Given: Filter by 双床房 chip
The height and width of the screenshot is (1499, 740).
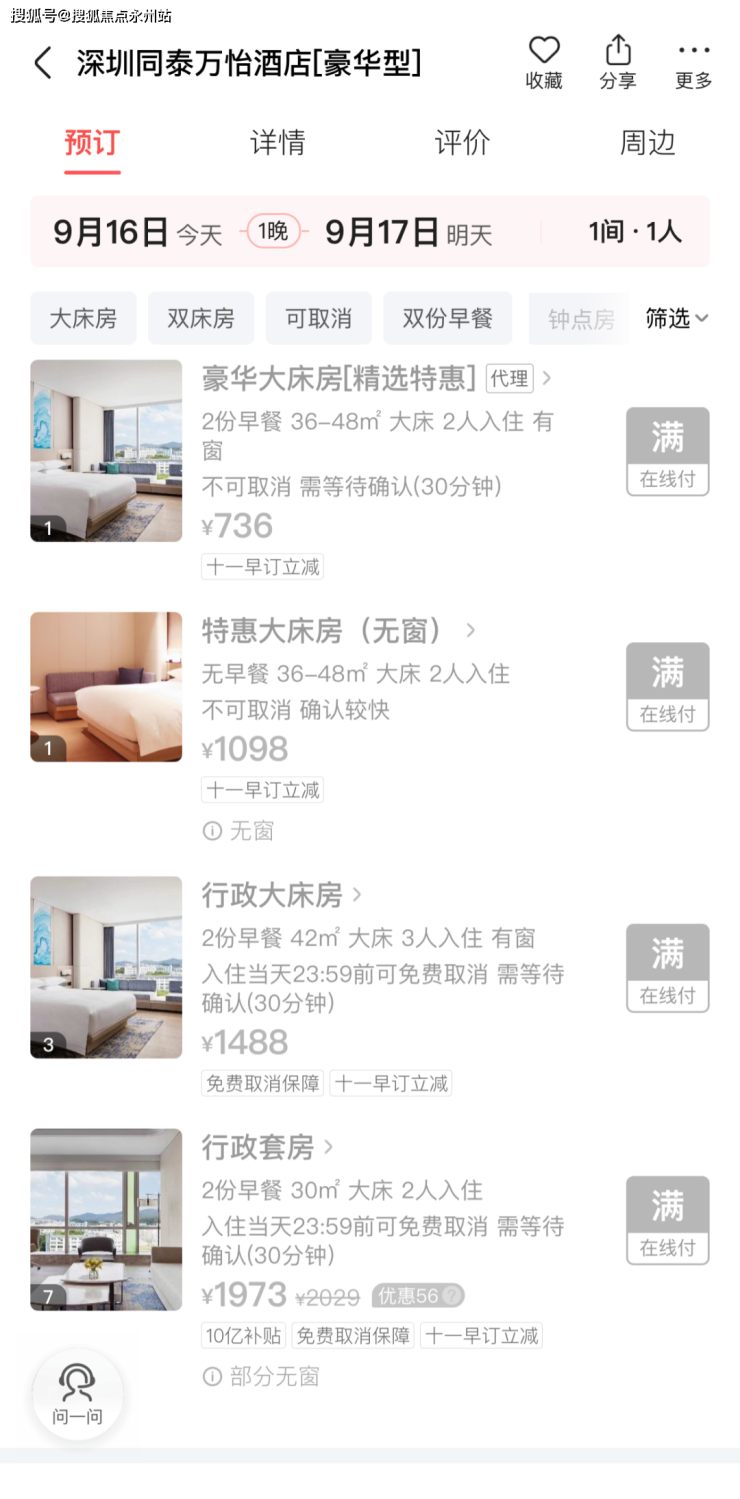Looking at the screenshot, I should (x=201, y=318).
